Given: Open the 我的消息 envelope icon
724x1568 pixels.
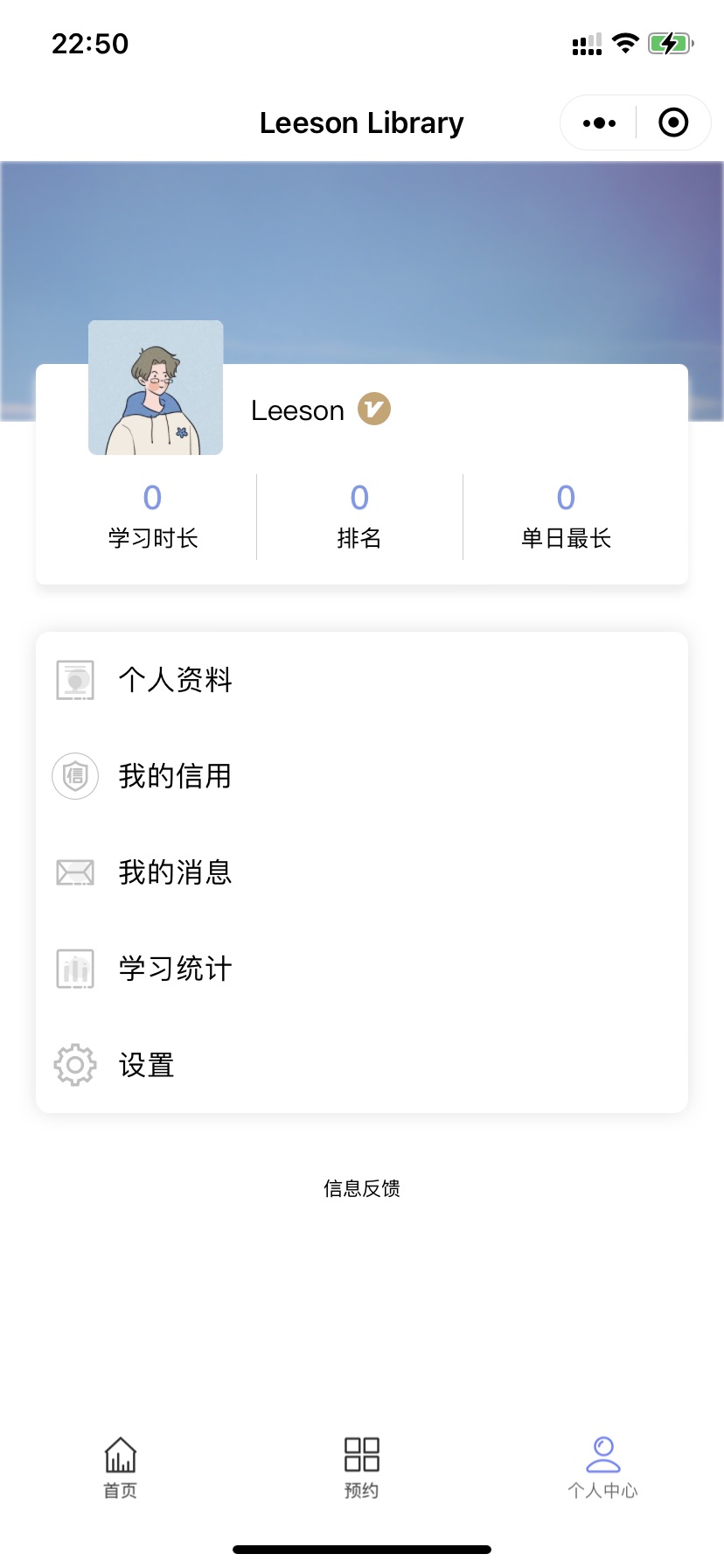Looking at the screenshot, I should click(x=74, y=871).
